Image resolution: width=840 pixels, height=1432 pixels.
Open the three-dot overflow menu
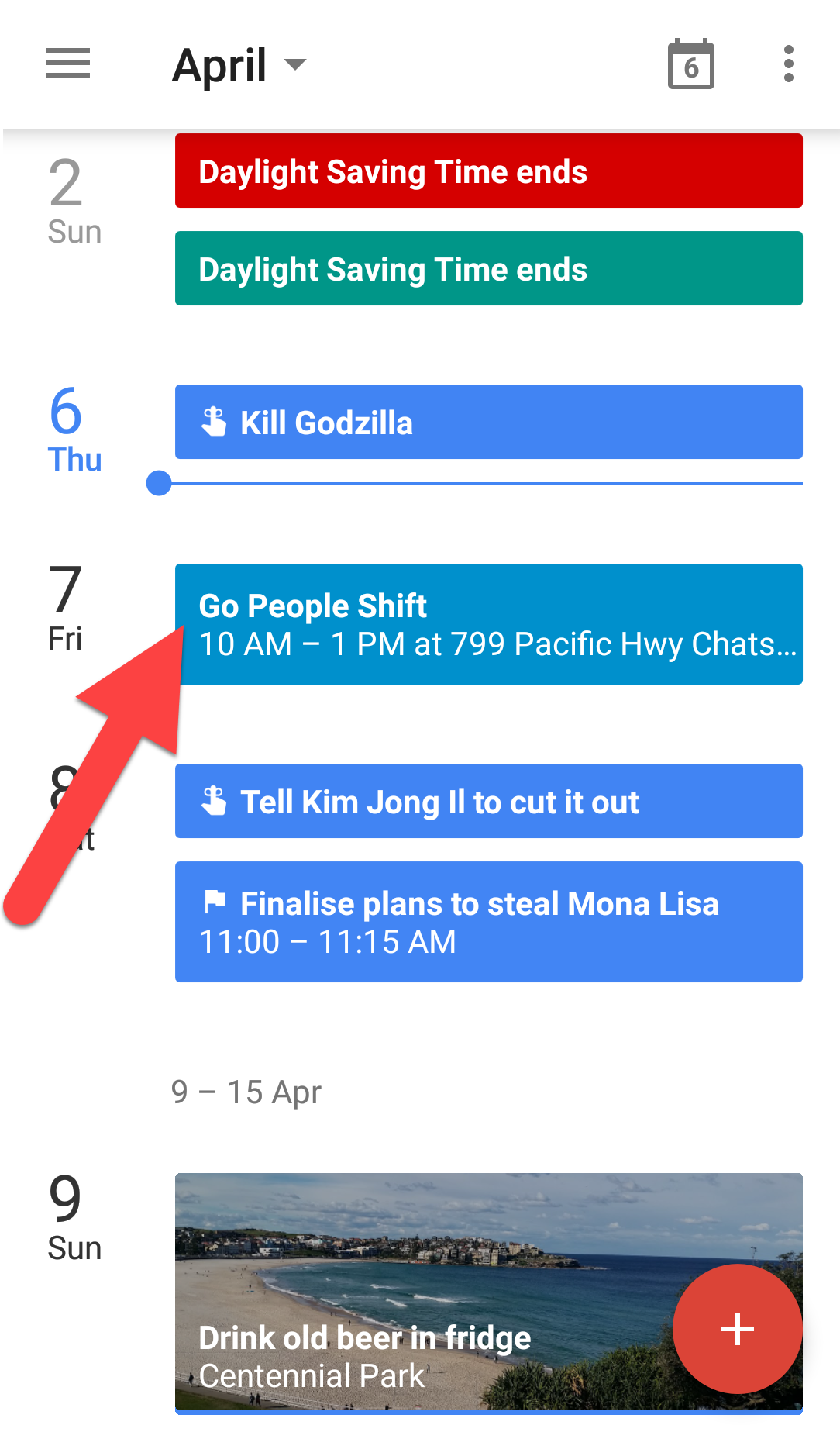click(x=788, y=64)
